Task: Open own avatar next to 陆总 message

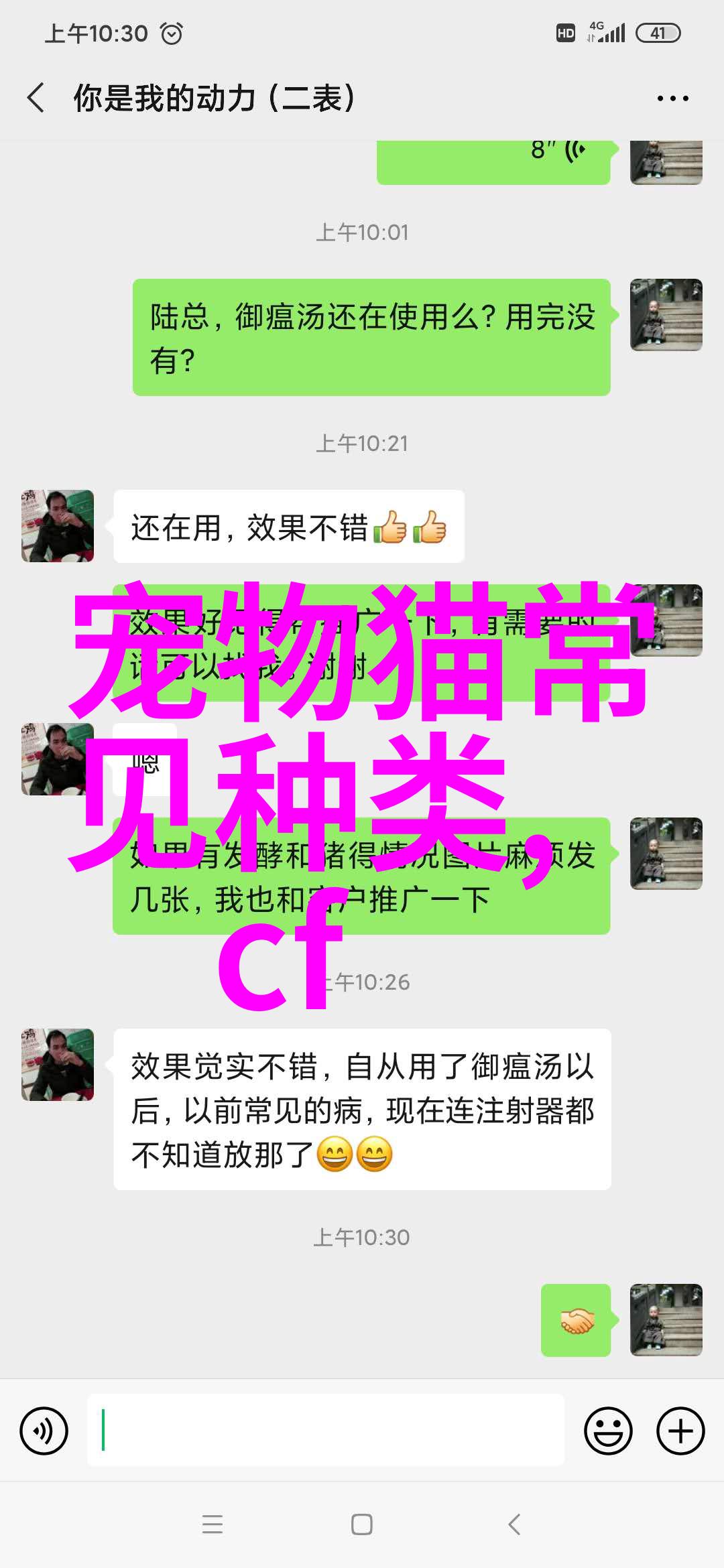Action: pyautogui.click(x=666, y=315)
